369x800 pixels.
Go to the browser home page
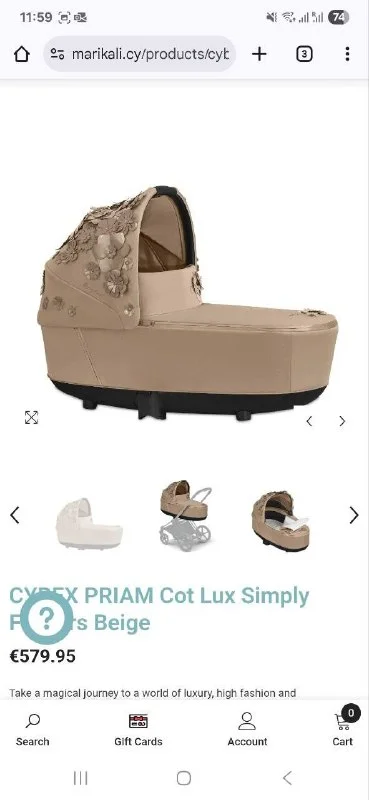point(21,54)
